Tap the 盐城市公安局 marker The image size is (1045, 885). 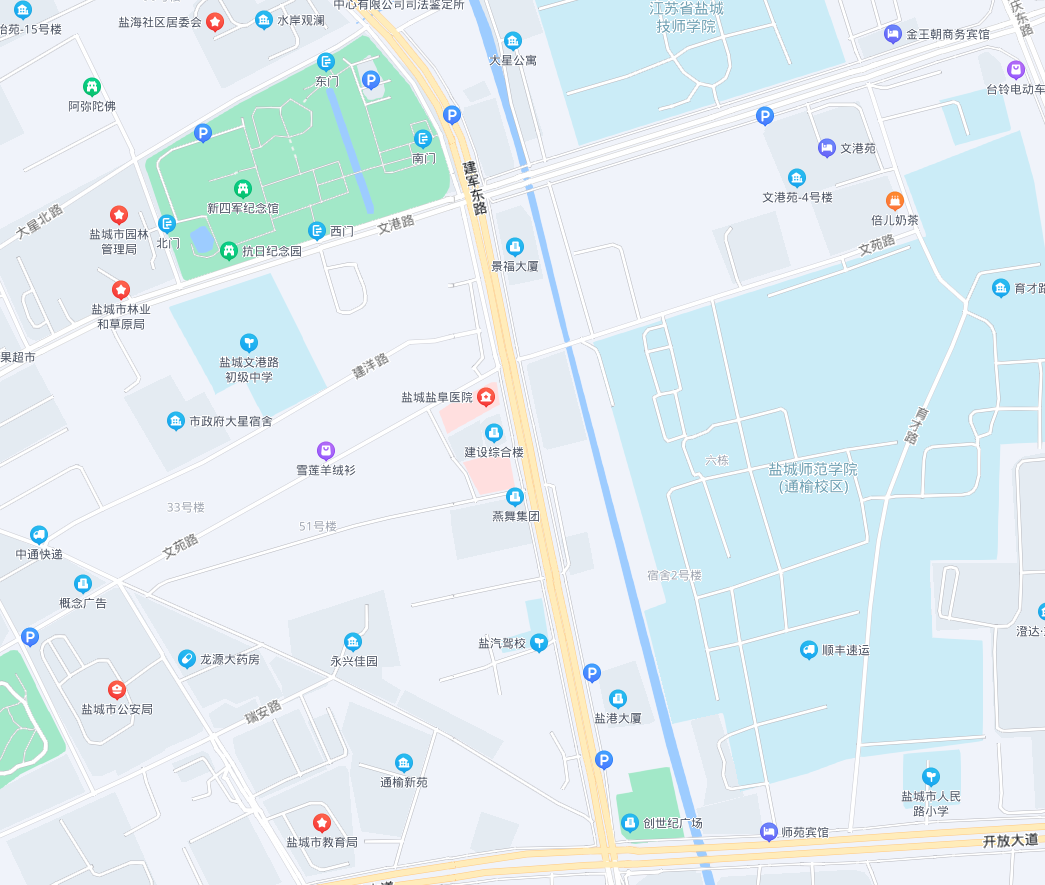coord(117,689)
